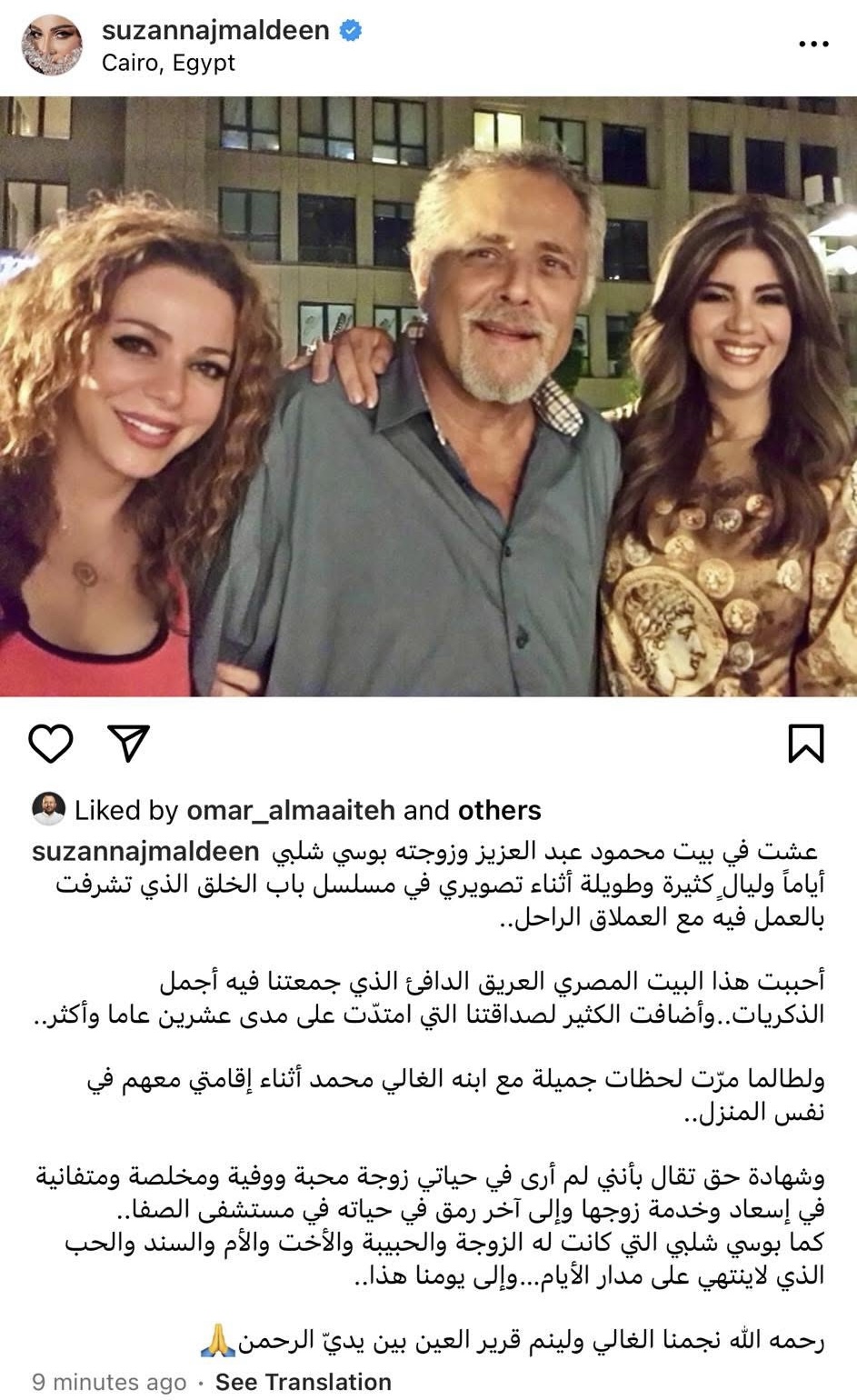View others who liked the post
This screenshot has height=1400, width=857.
click(x=499, y=810)
